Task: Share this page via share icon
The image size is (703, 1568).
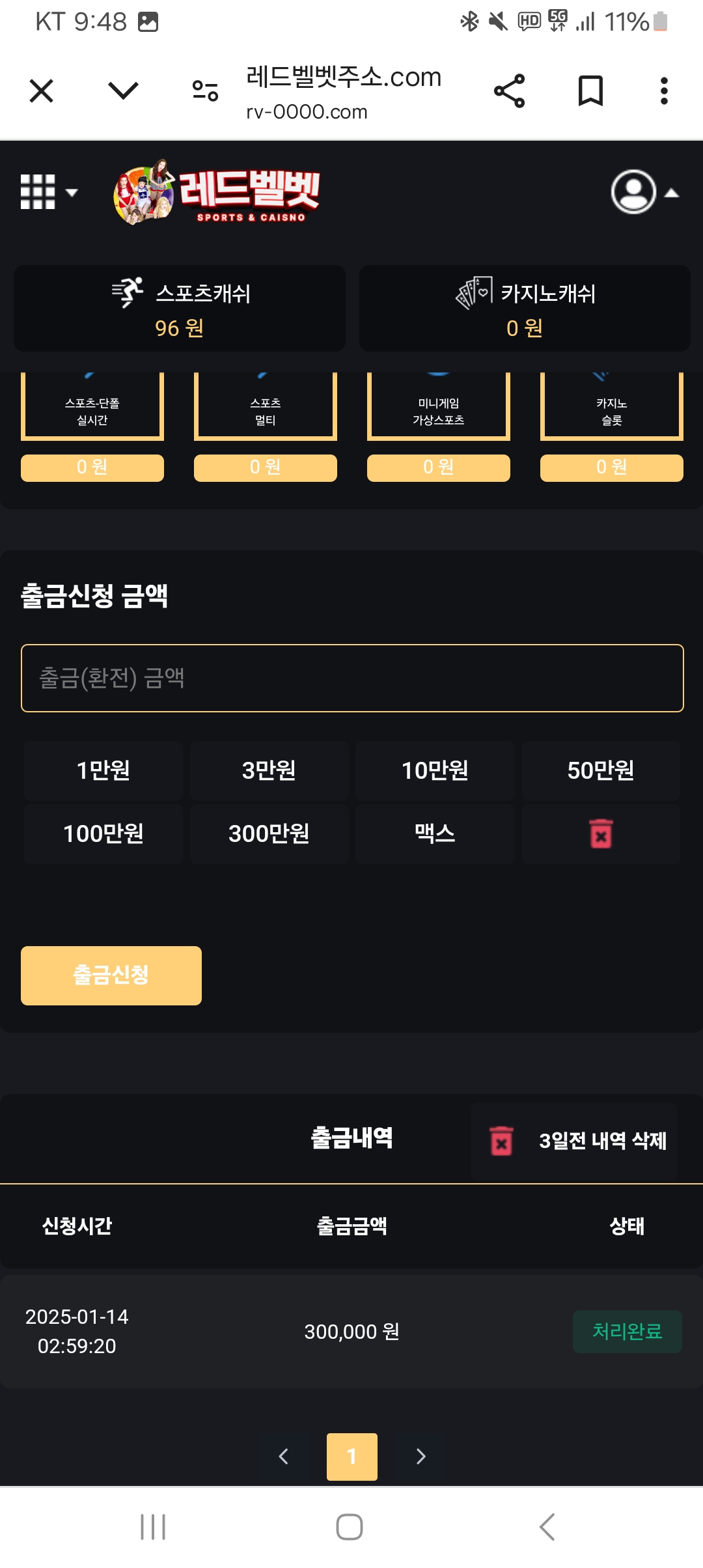Action: 509,91
